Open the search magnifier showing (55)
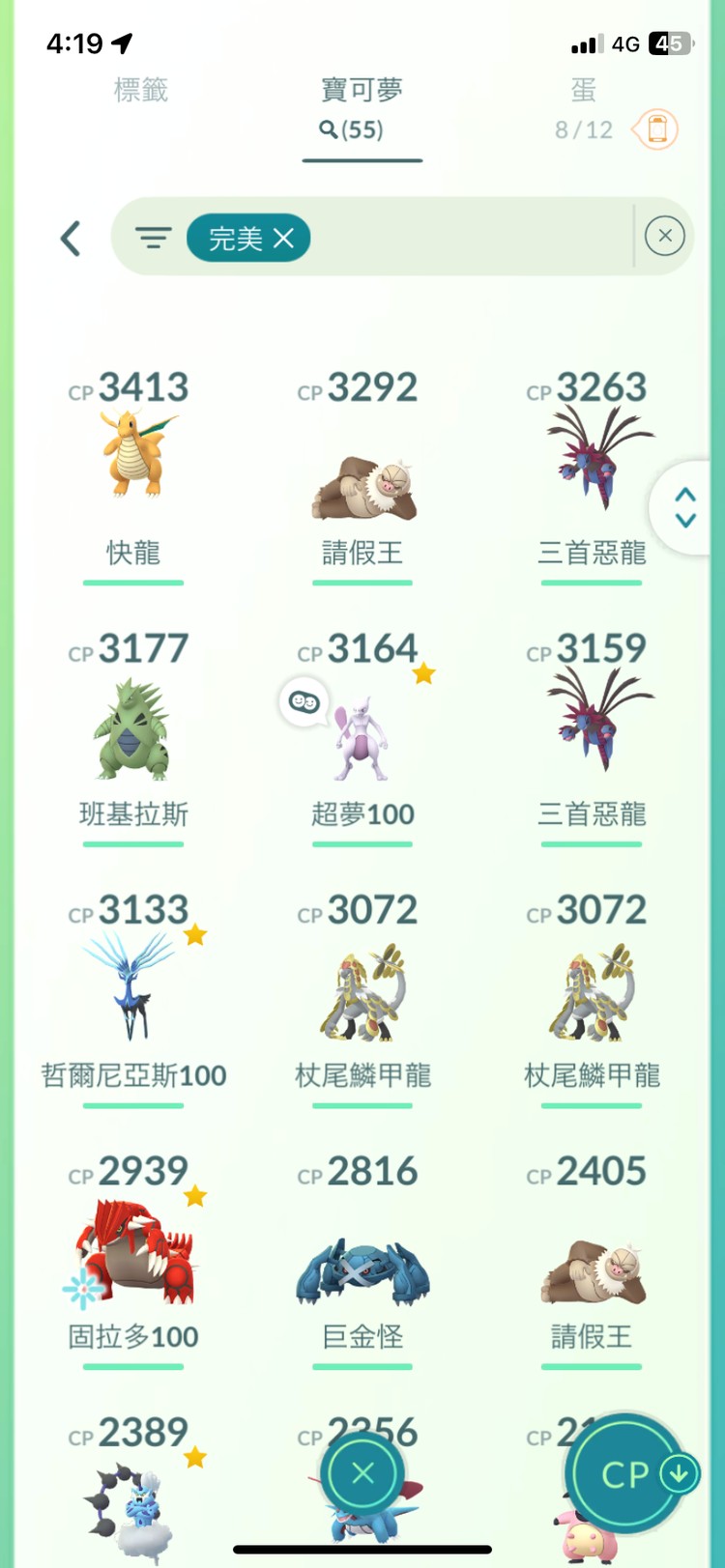This screenshot has height=1568, width=725. coord(362,129)
